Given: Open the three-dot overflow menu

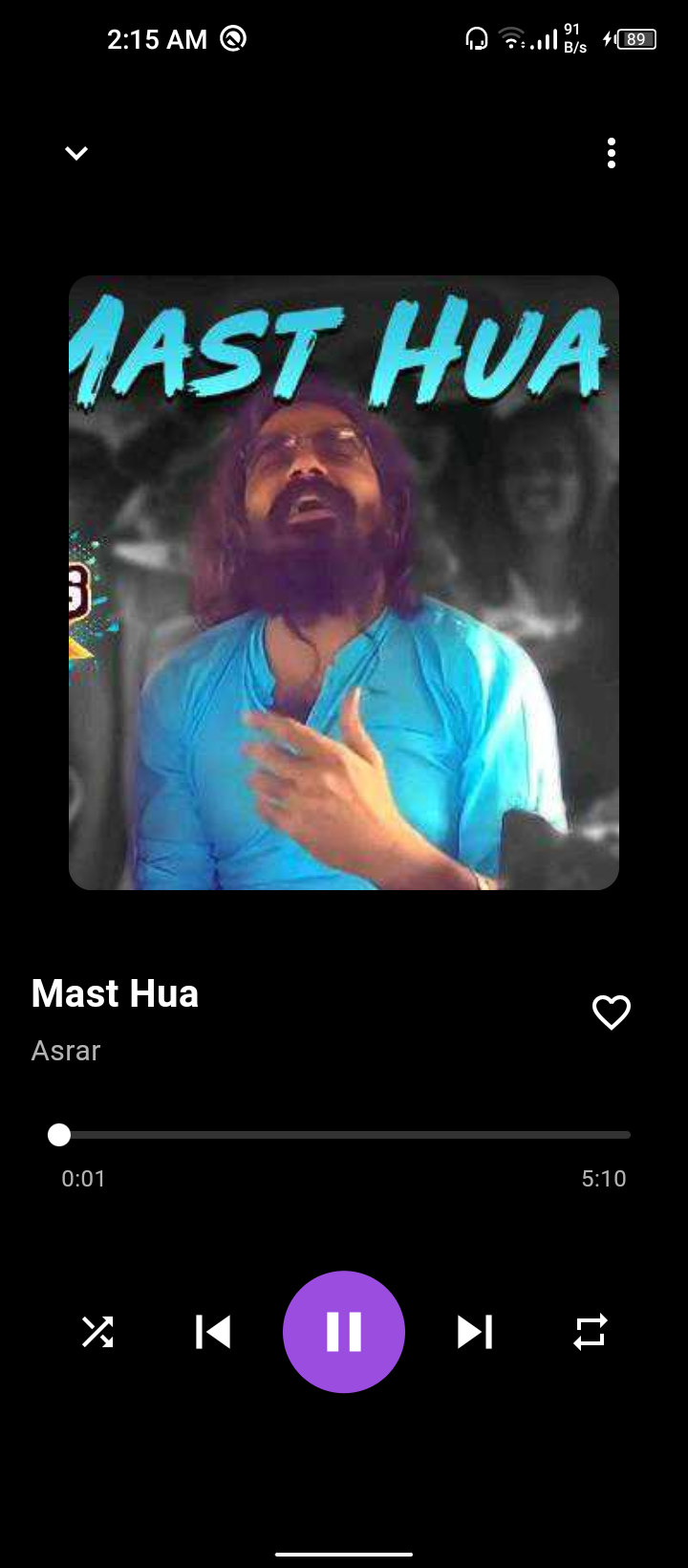Looking at the screenshot, I should [612, 153].
